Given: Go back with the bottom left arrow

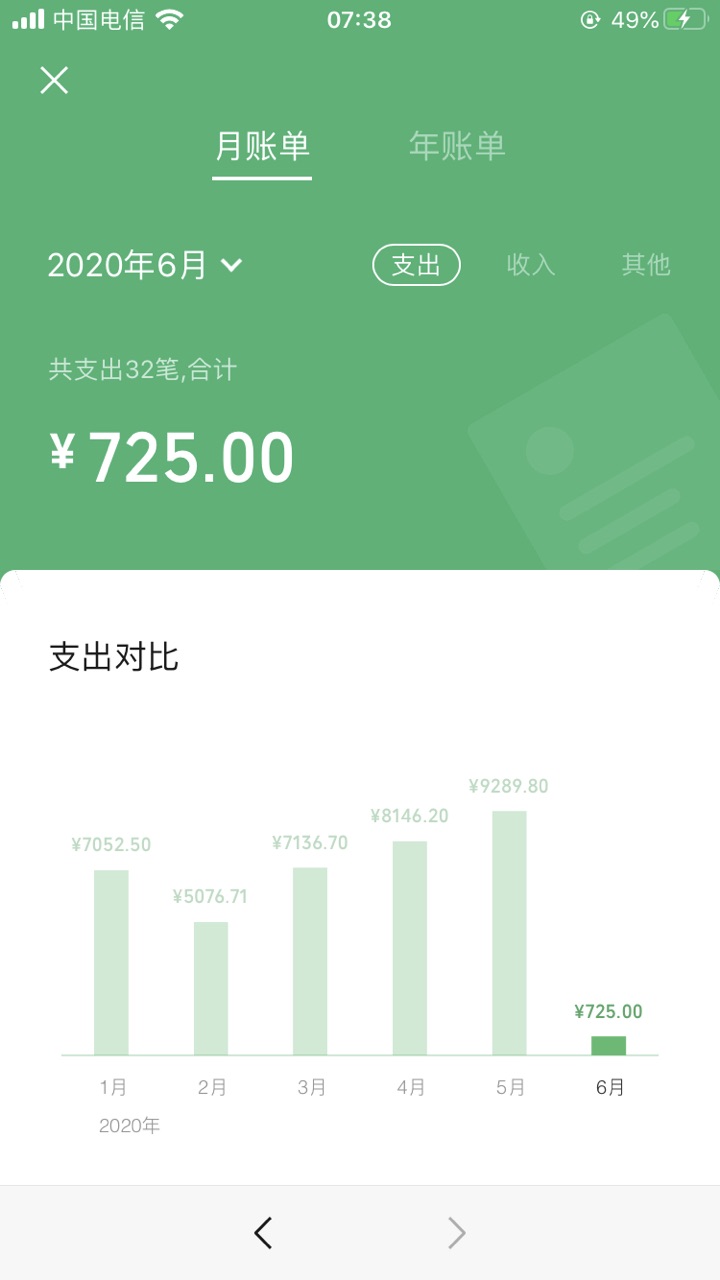Looking at the screenshot, I should 263,1233.
